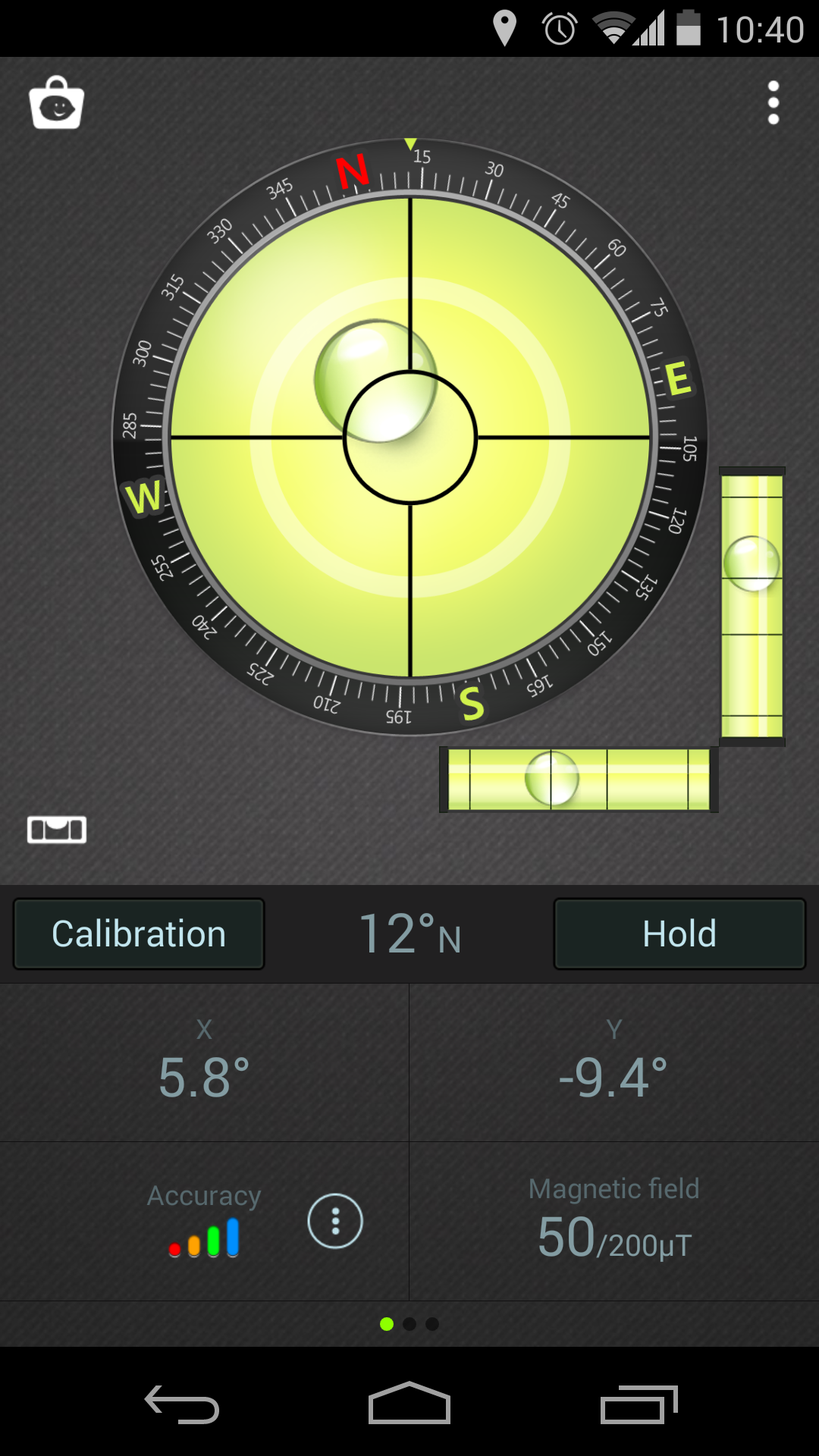Tap the 12°N heading display

pos(409,934)
